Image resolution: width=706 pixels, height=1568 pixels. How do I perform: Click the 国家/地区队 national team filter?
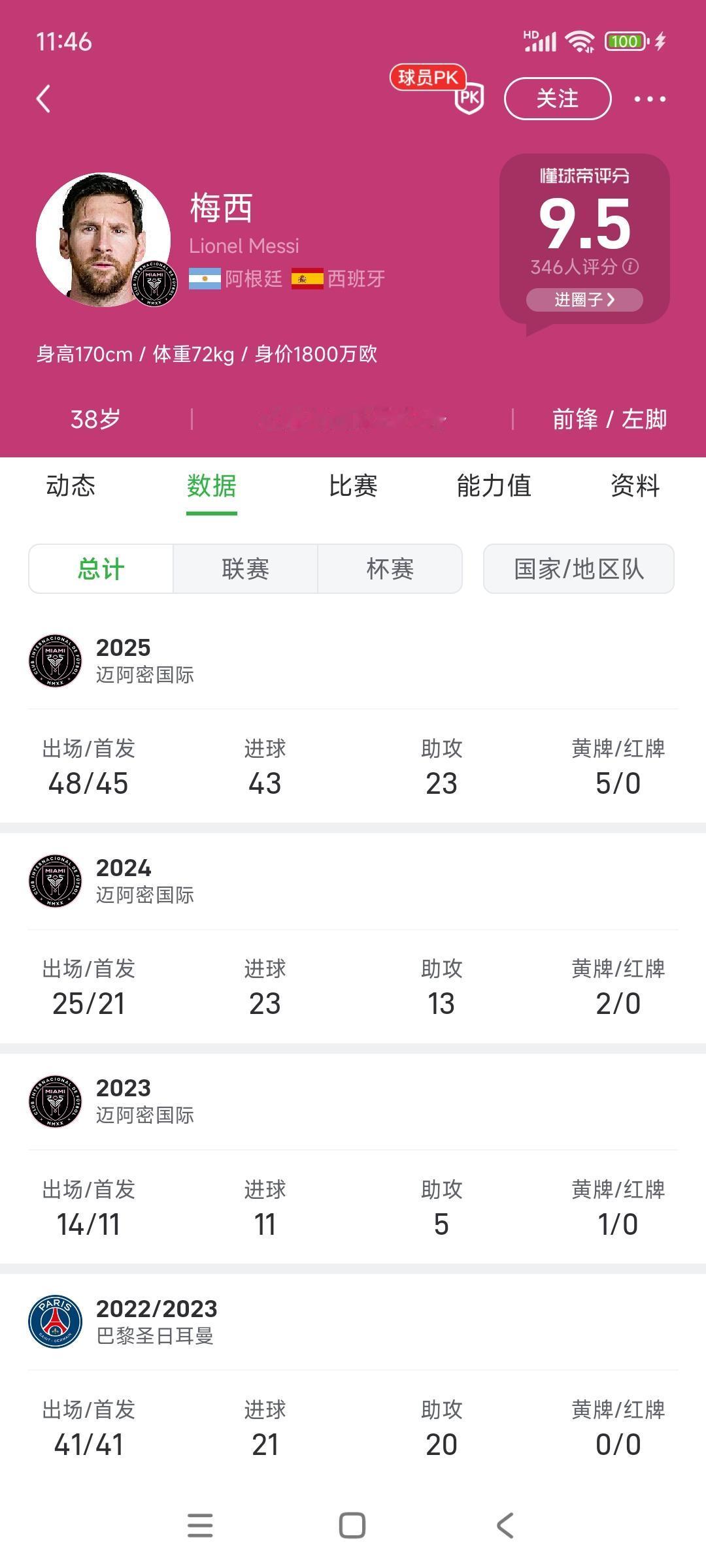(578, 568)
